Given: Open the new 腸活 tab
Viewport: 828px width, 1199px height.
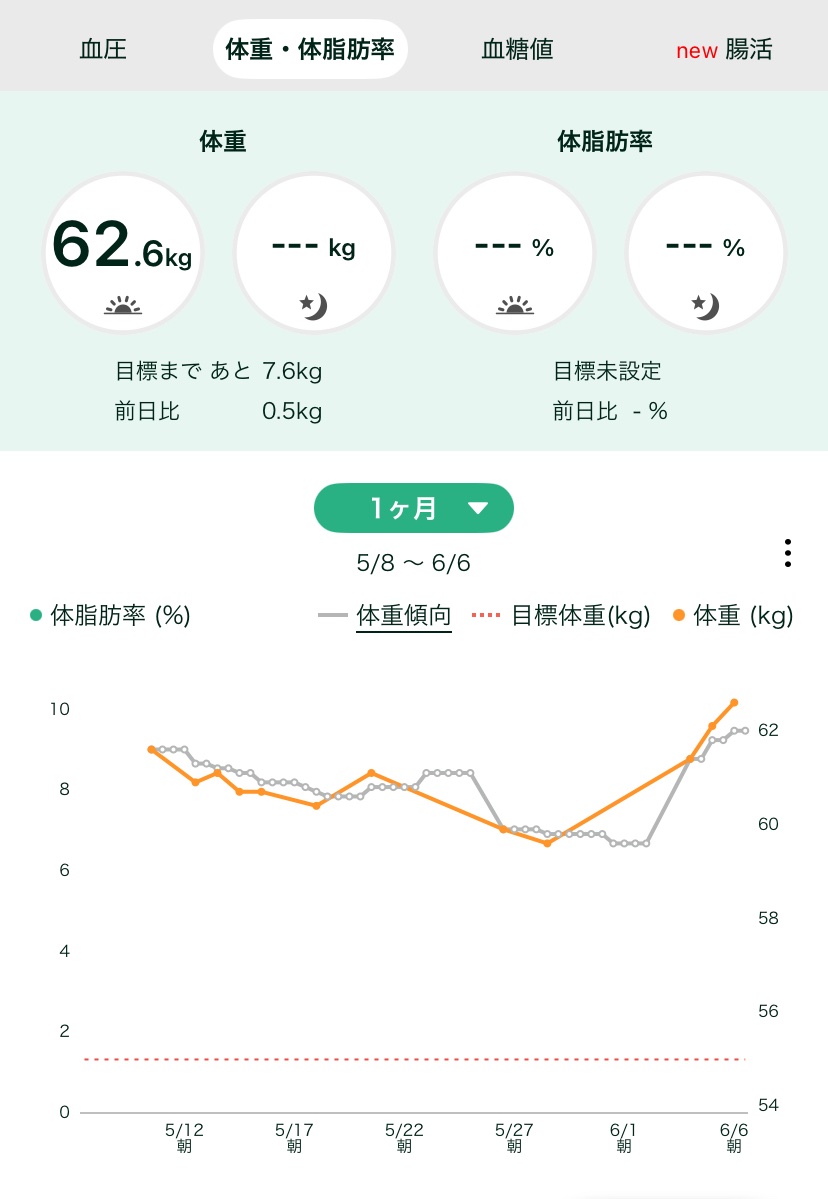Looking at the screenshot, I should (724, 49).
